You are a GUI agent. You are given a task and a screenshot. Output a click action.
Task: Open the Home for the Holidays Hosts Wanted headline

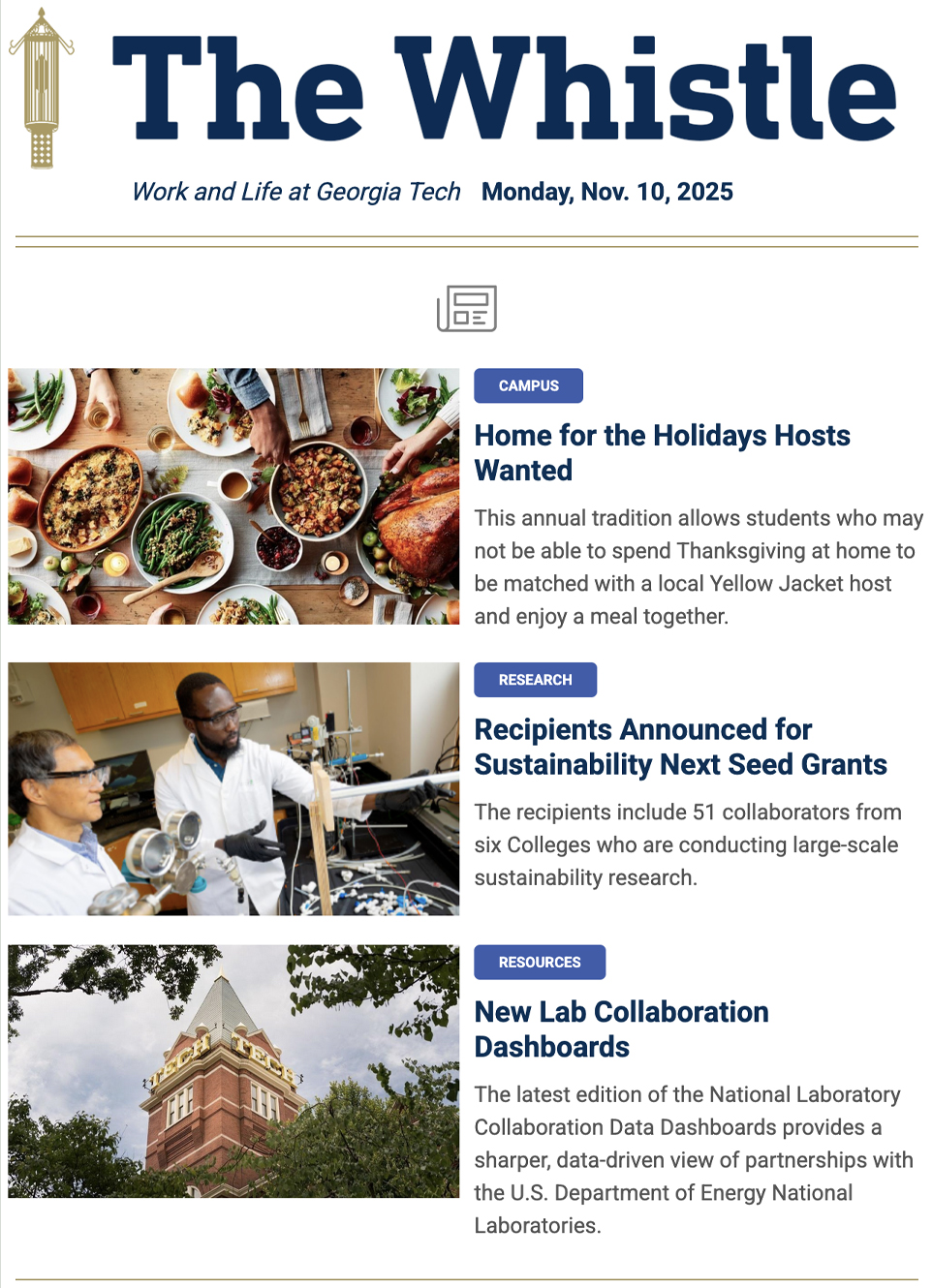[x=662, y=452]
